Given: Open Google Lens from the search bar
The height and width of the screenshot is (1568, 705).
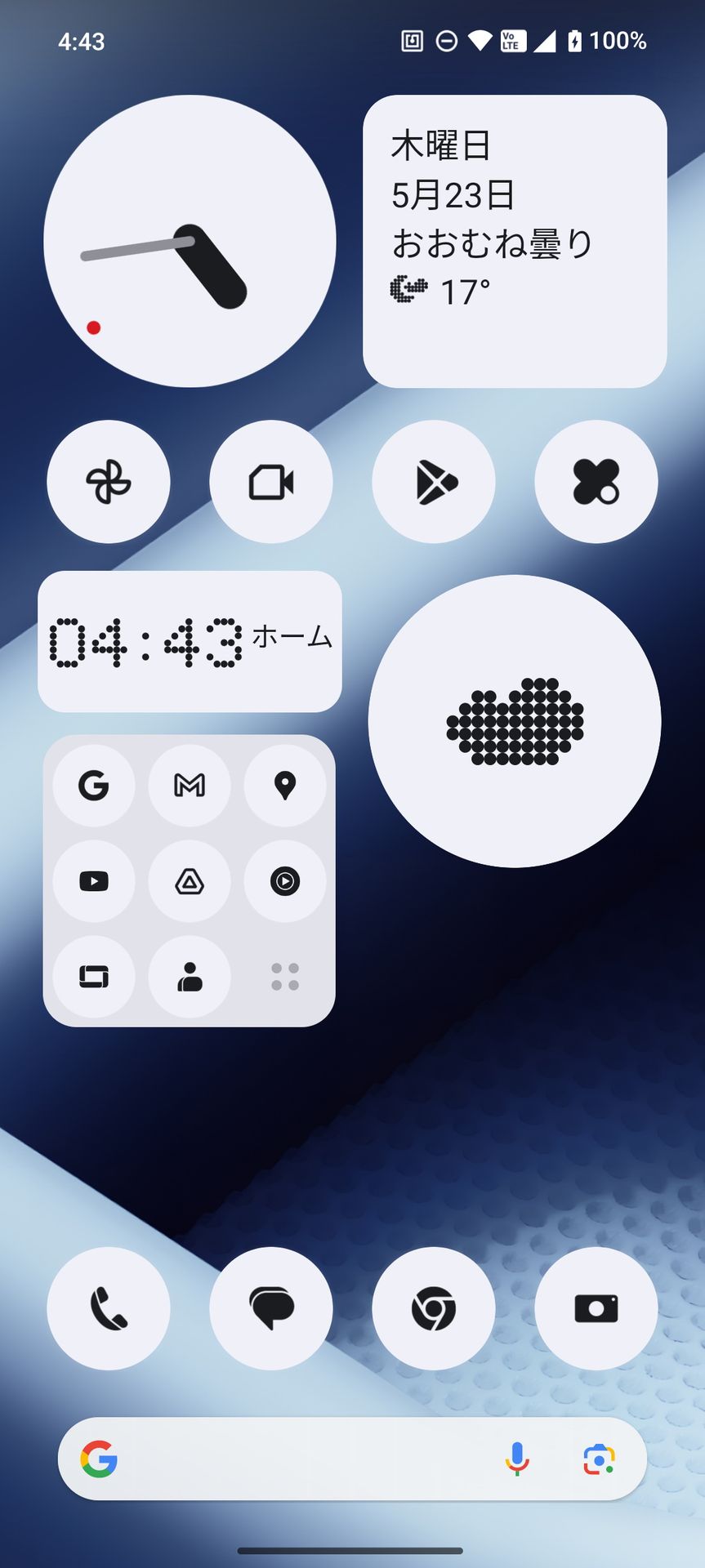Looking at the screenshot, I should tap(599, 1459).
